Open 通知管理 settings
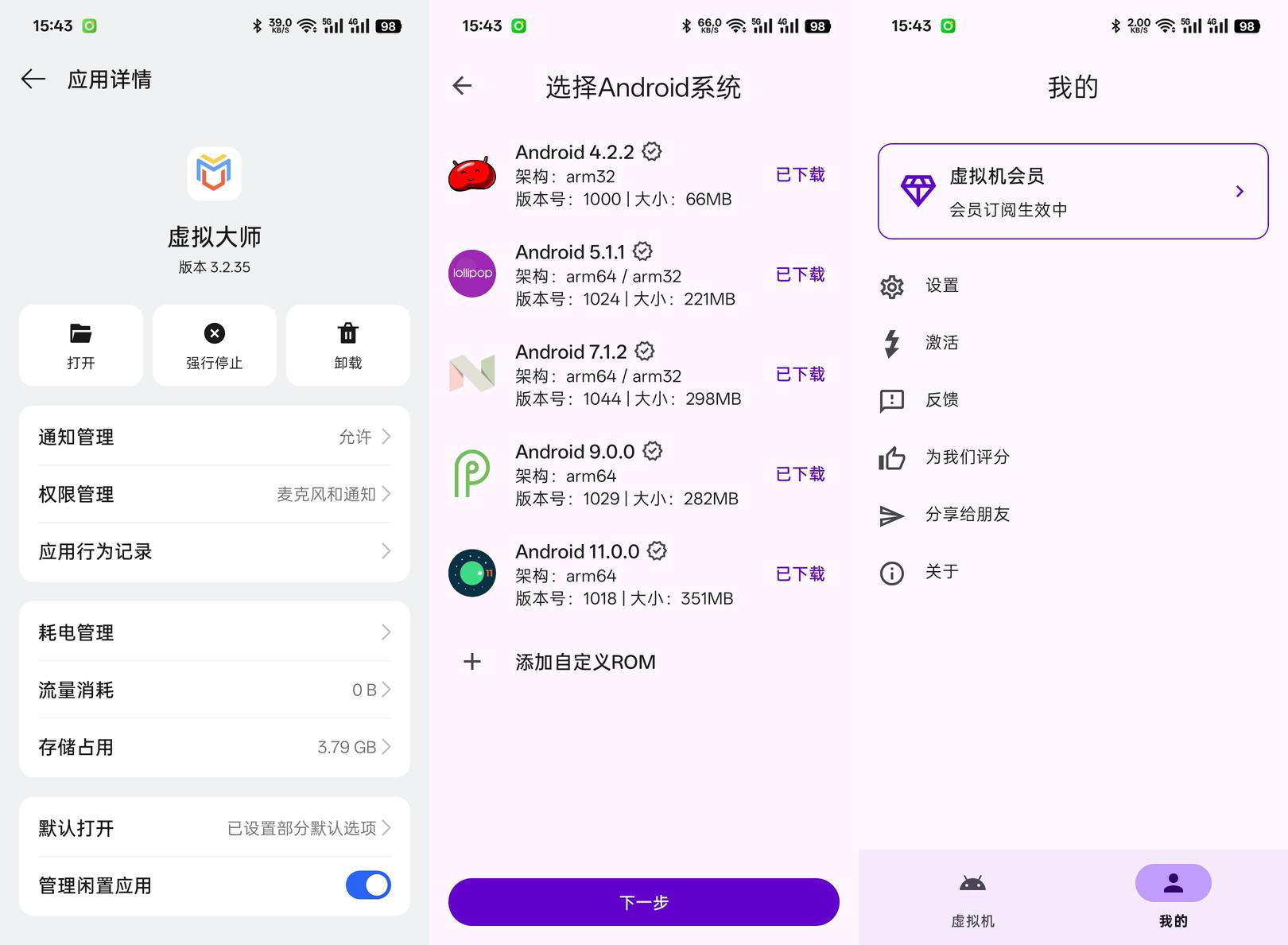The image size is (1288, 945). (215, 437)
